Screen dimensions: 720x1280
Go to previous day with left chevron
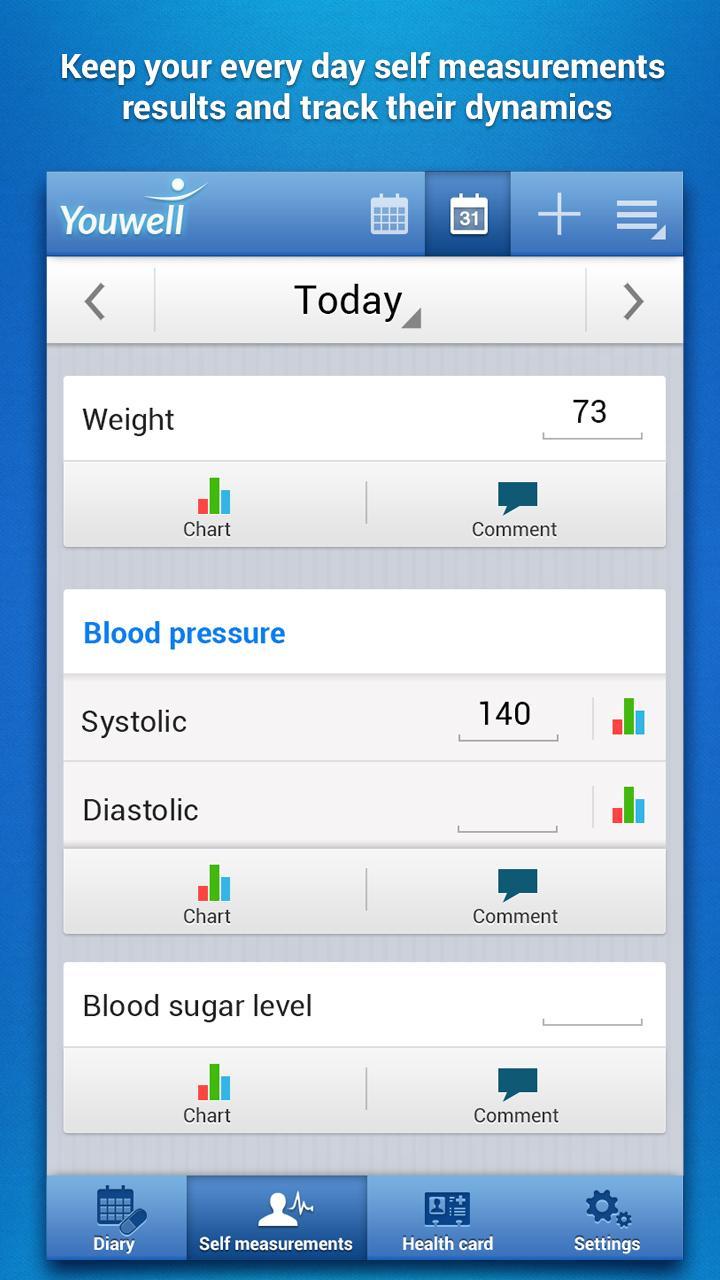[96, 300]
